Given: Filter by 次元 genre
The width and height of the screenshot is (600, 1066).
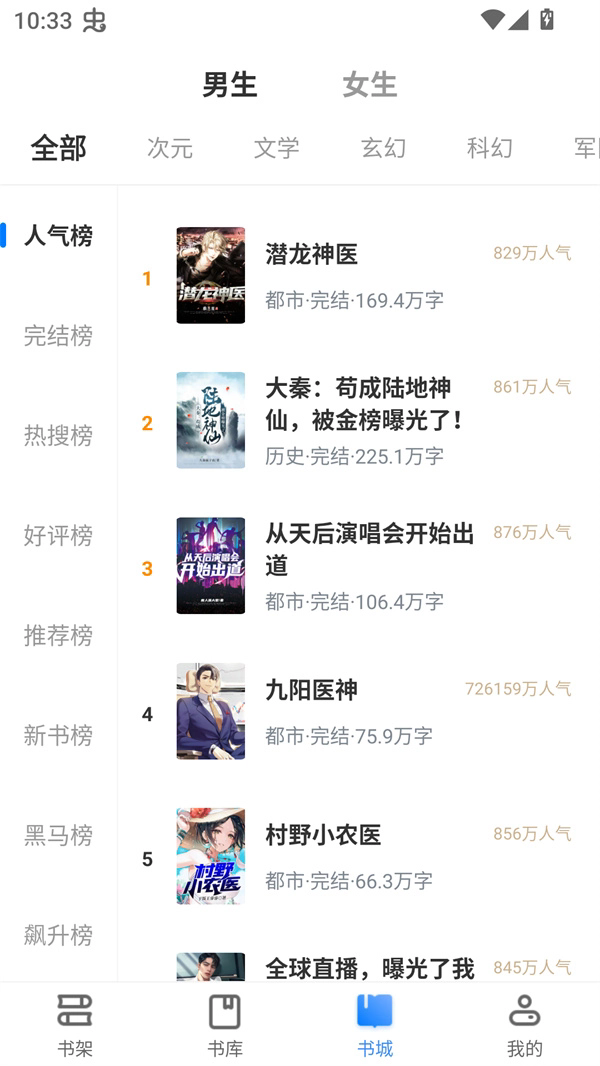Looking at the screenshot, I should click(x=170, y=148).
